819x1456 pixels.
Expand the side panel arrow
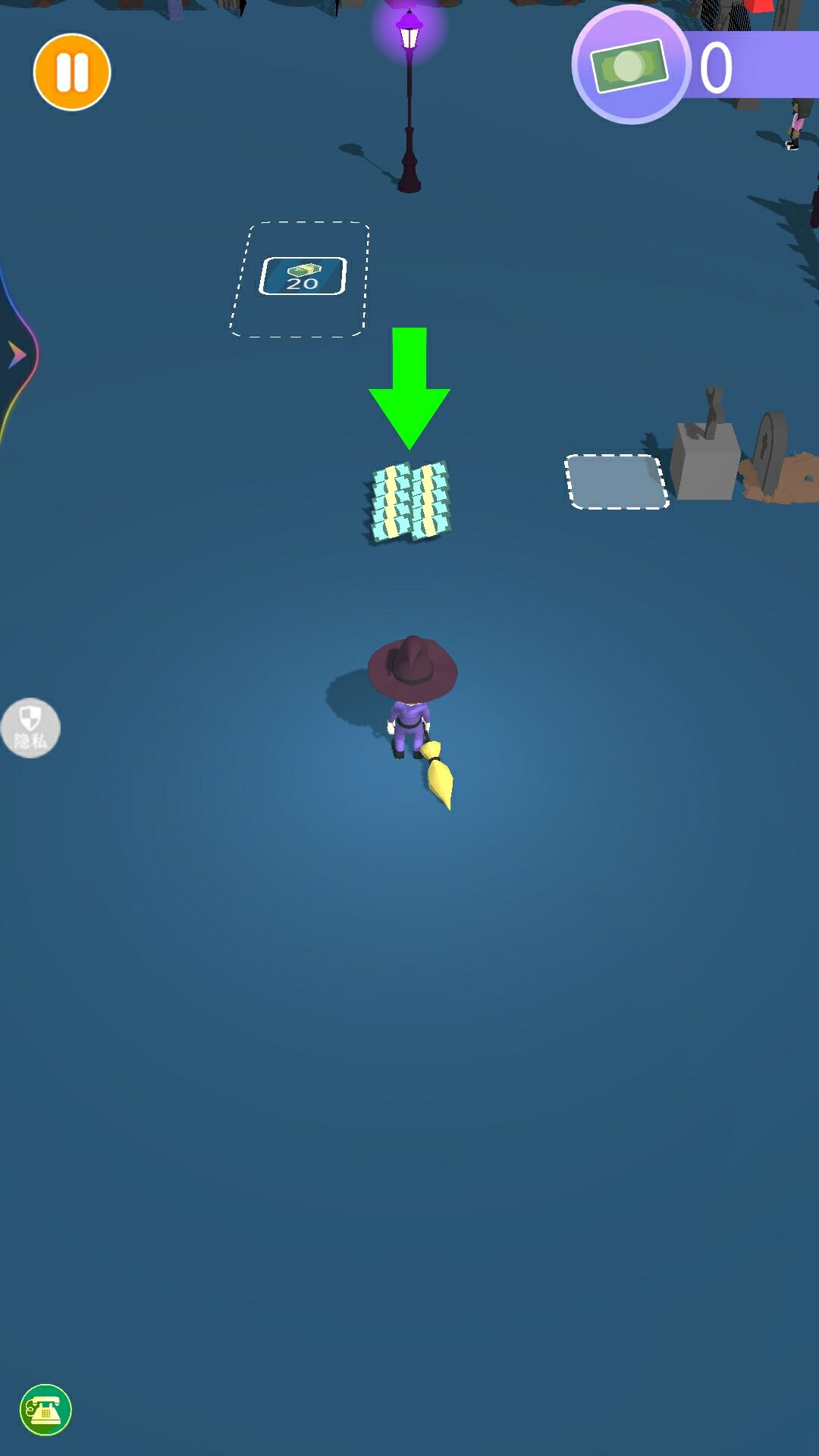17,354
